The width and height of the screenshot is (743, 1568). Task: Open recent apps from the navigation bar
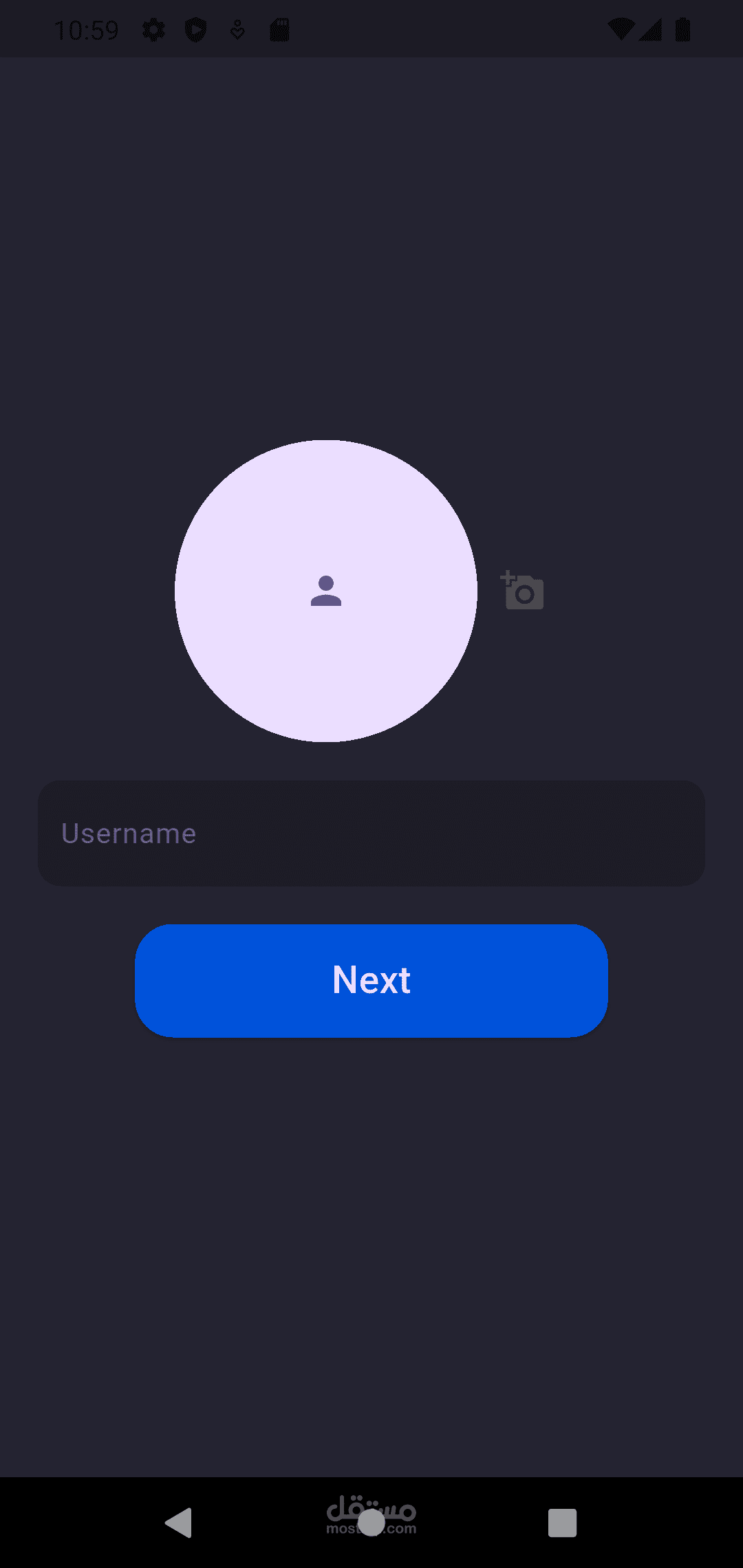click(562, 1523)
